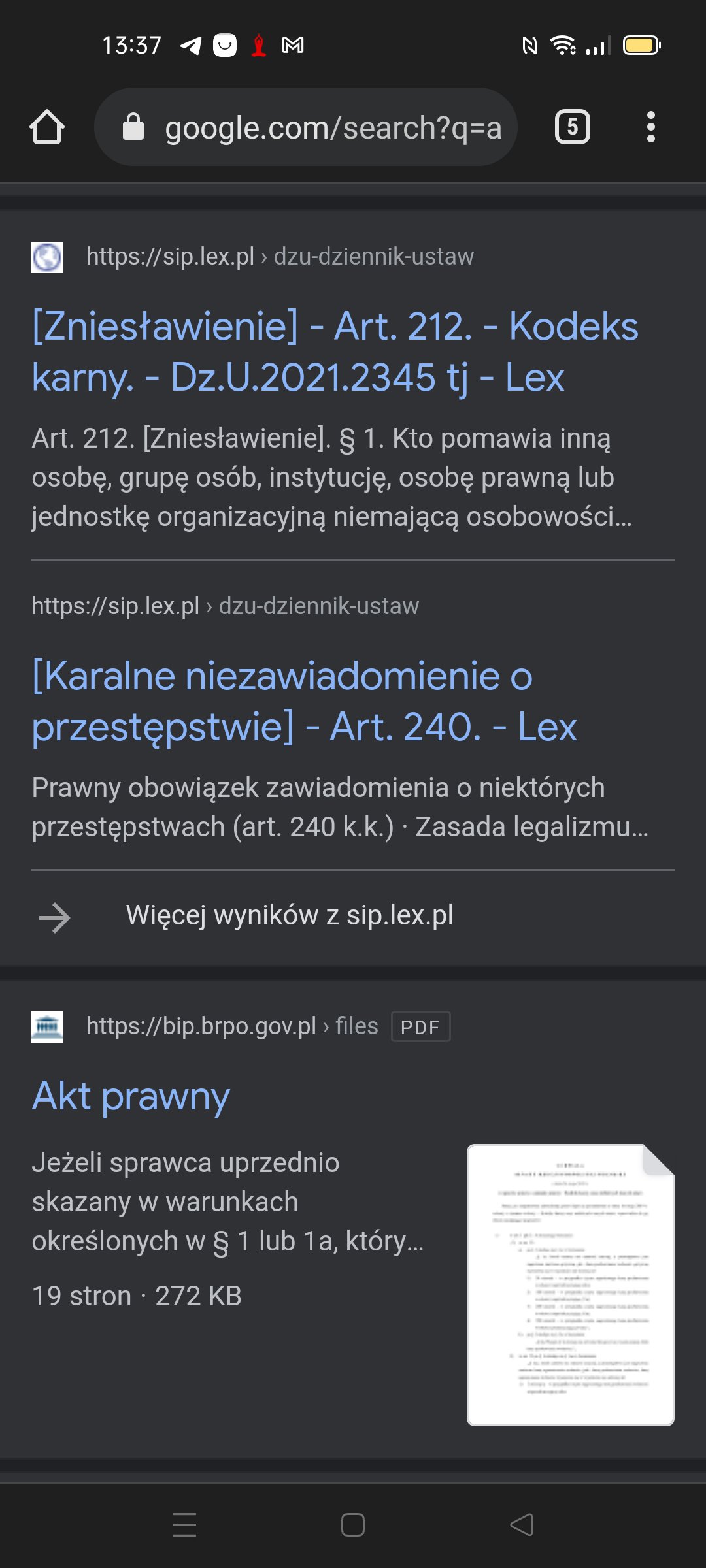Tap the google.com address bar
706x1568 pixels.
(x=306, y=127)
